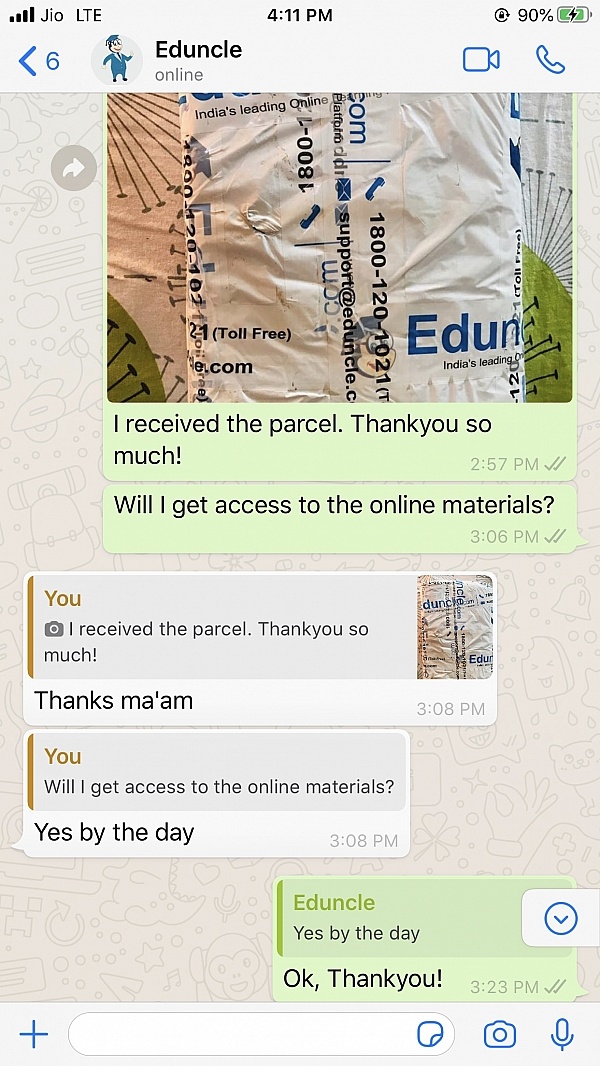Tap the microphone to record voice message
The image size is (600, 1066).
(562, 1034)
